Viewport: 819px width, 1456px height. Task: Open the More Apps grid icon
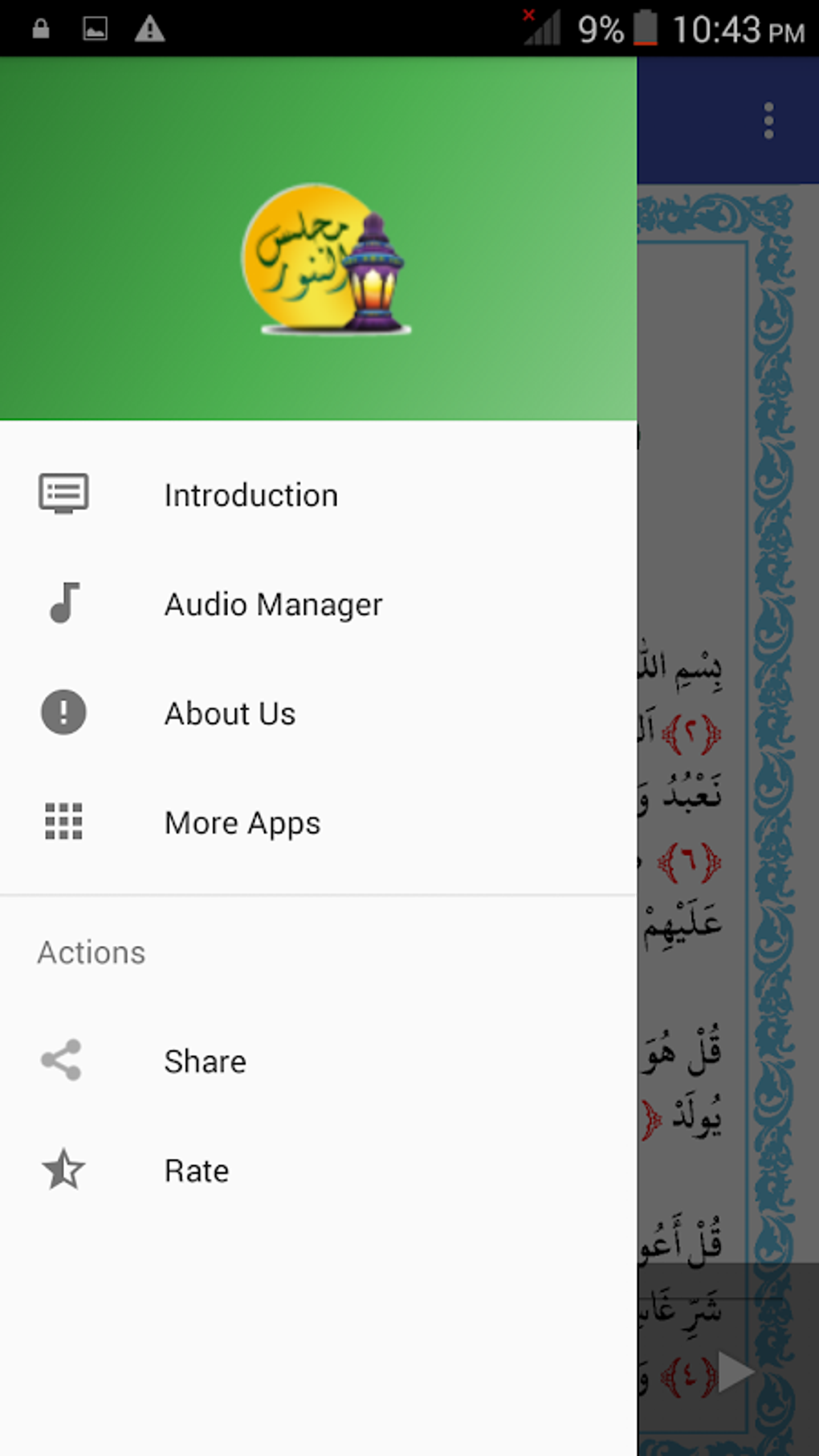(63, 822)
